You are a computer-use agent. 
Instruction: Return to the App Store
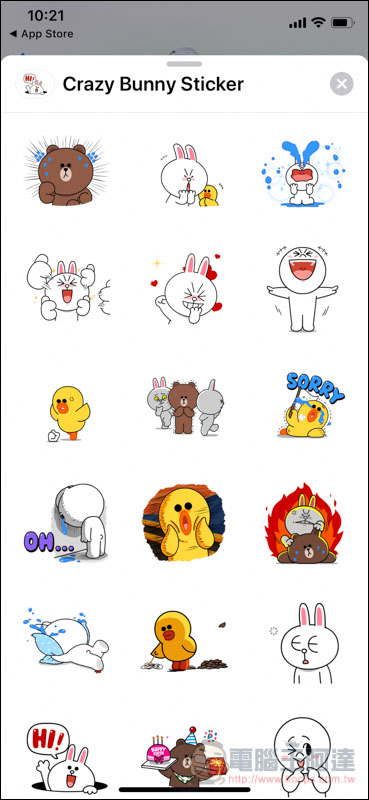(x=42, y=34)
